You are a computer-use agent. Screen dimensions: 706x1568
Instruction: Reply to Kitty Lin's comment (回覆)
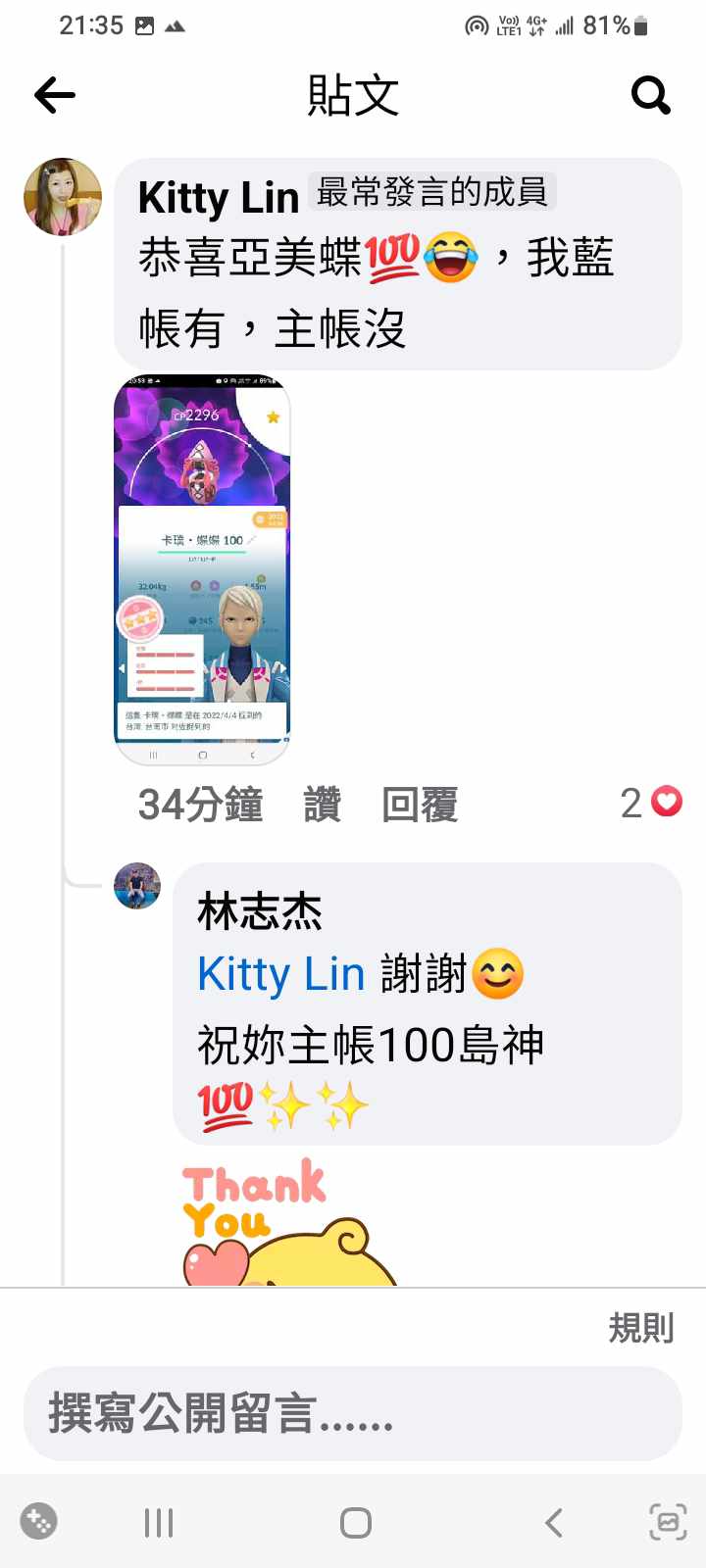tap(420, 805)
